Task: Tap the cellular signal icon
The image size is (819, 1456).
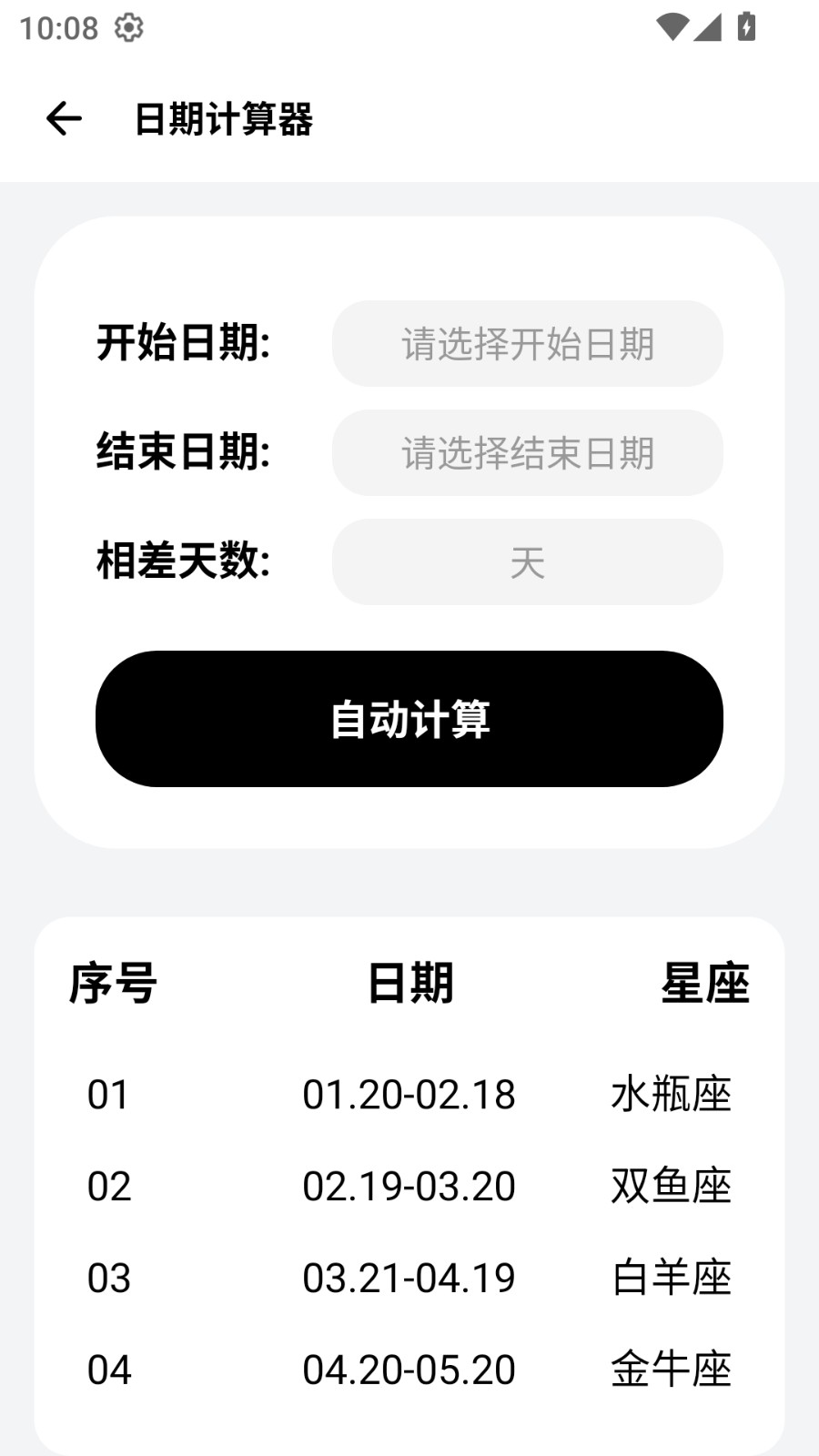Action: pyautogui.click(x=709, y=26)
